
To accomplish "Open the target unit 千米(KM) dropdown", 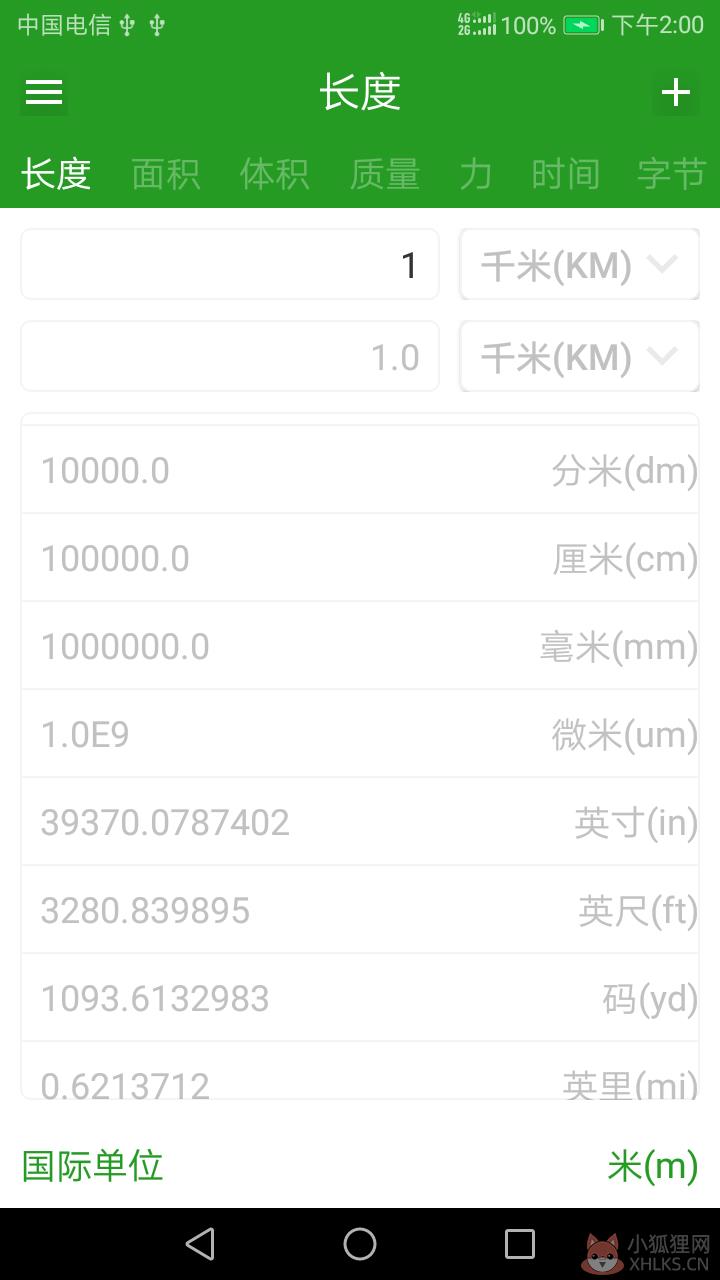I will 579,356.
